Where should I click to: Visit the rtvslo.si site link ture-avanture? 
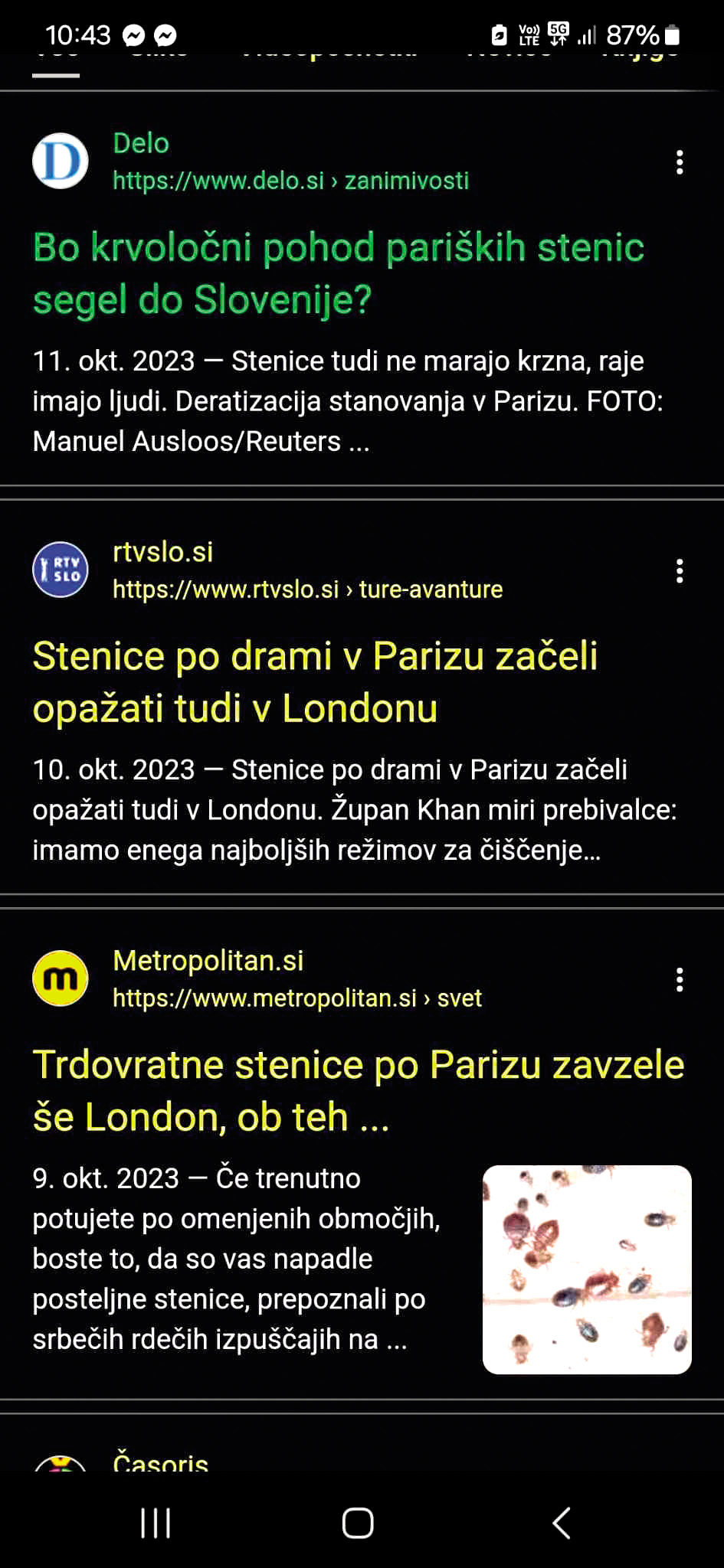[x=307, y=590]
